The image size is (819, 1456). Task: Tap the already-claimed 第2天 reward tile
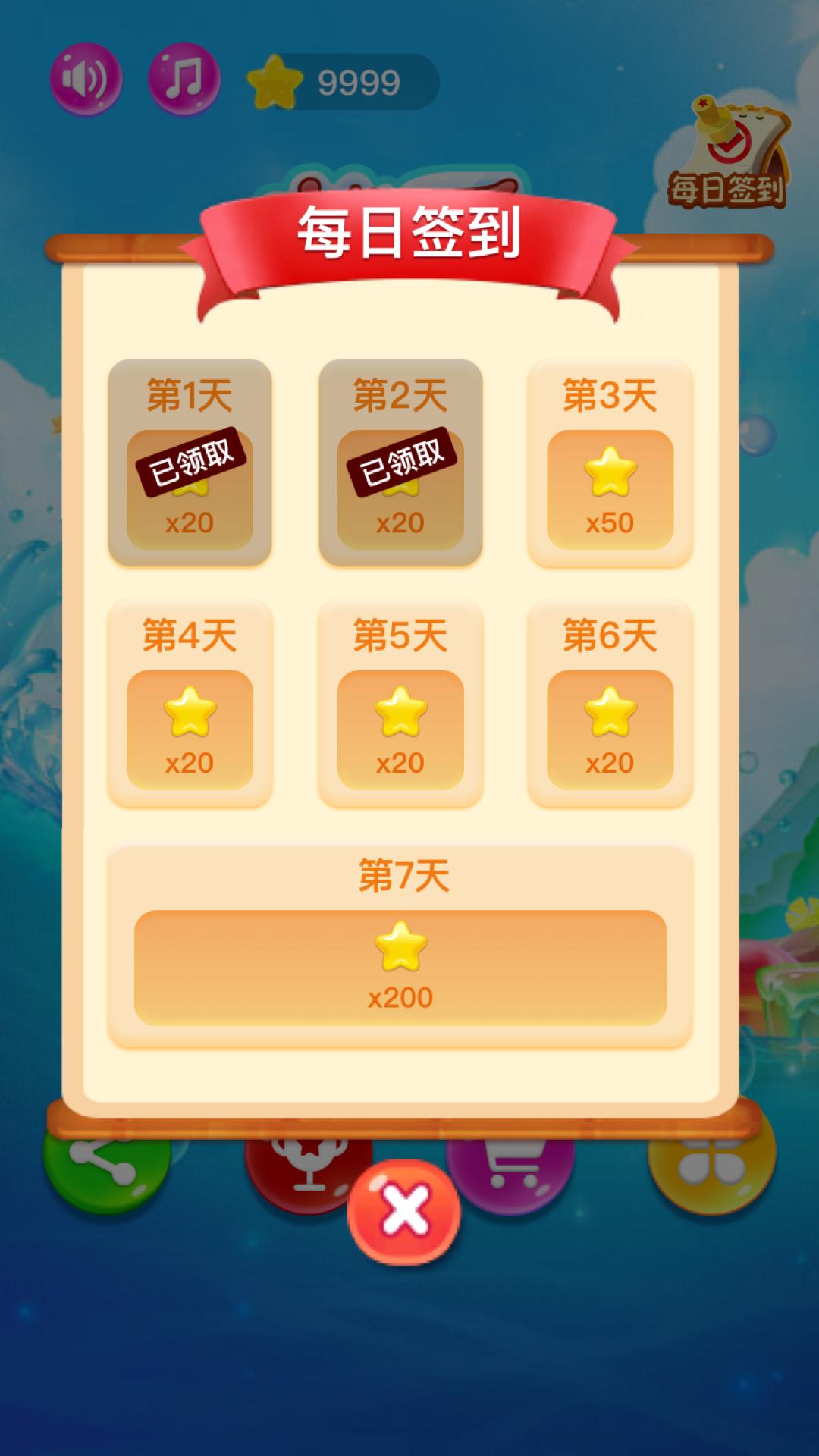point(400,463)
